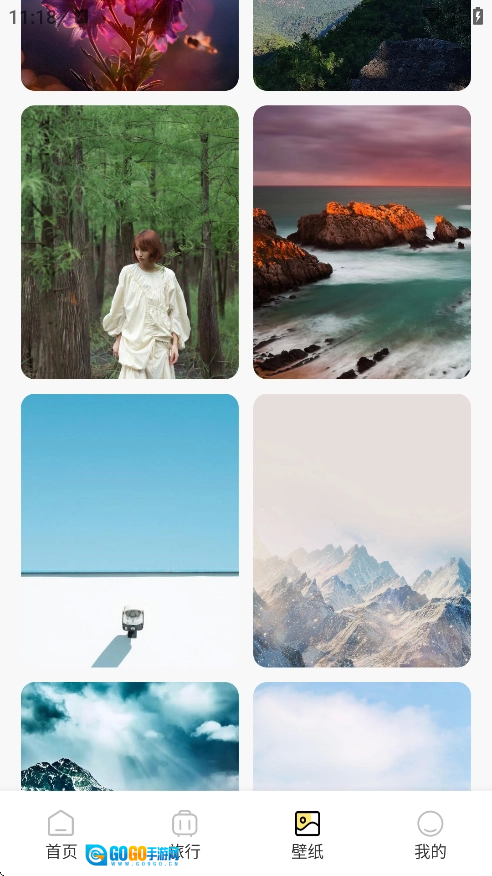
Task: Select the 壁纸 tab
Action: (307, 835)
